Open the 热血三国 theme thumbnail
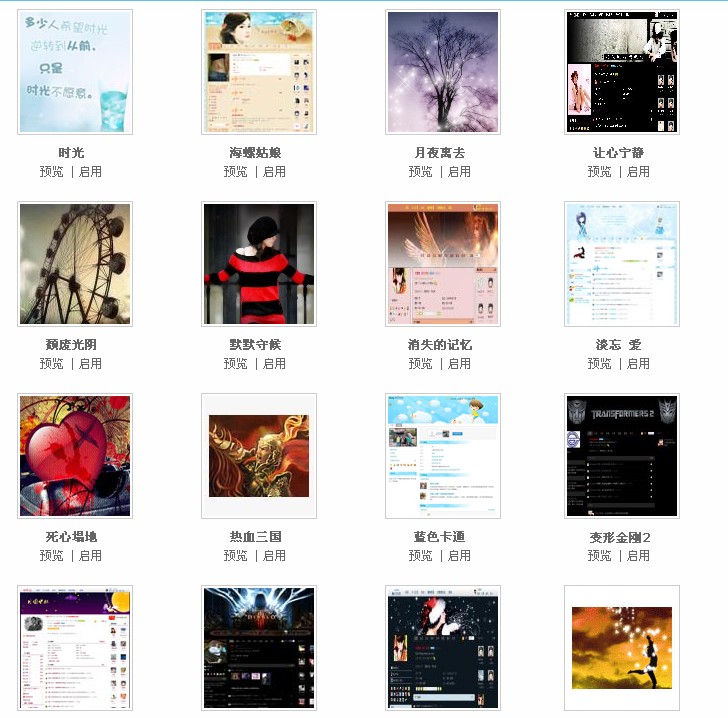Viewport: 728px width, 718px height. 259,456
